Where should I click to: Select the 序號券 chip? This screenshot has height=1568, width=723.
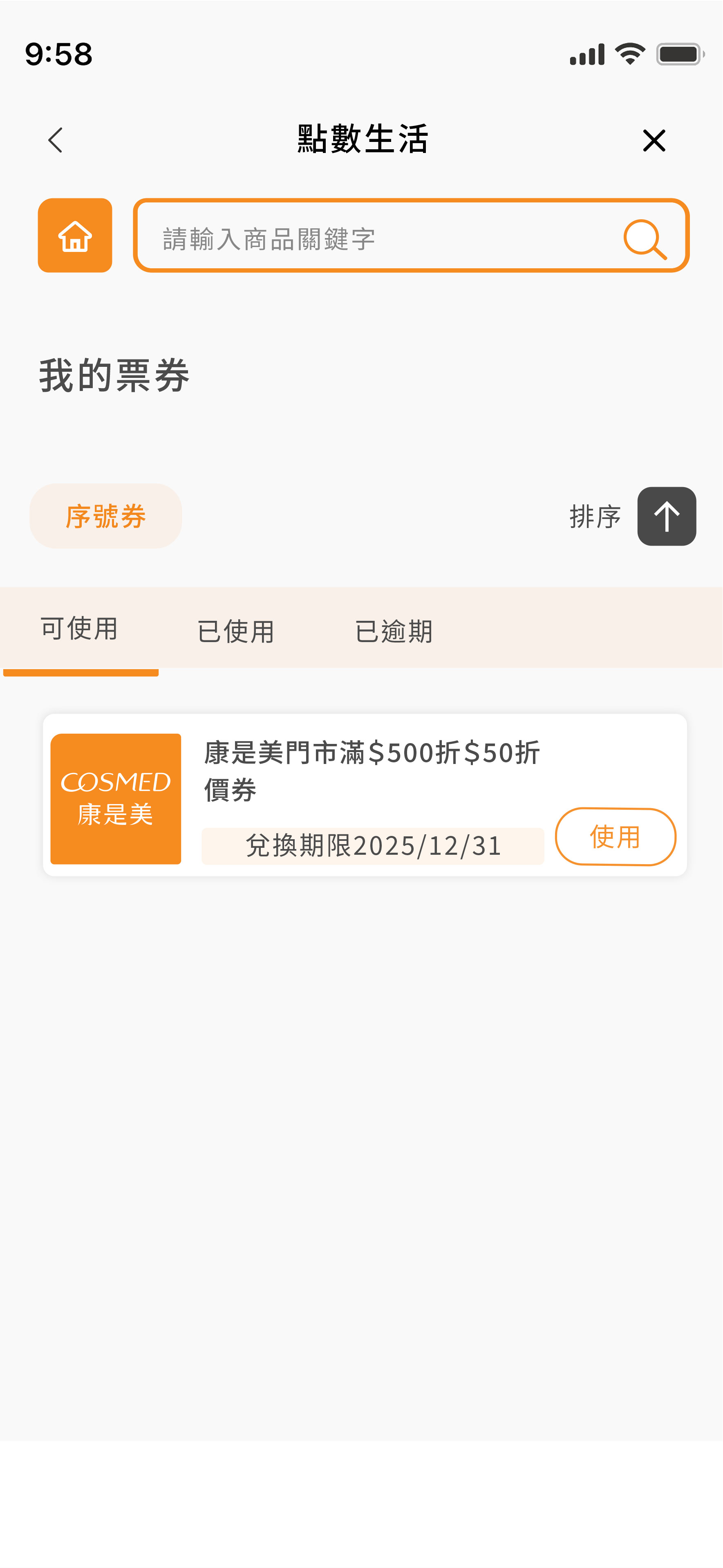coord(106,516)
